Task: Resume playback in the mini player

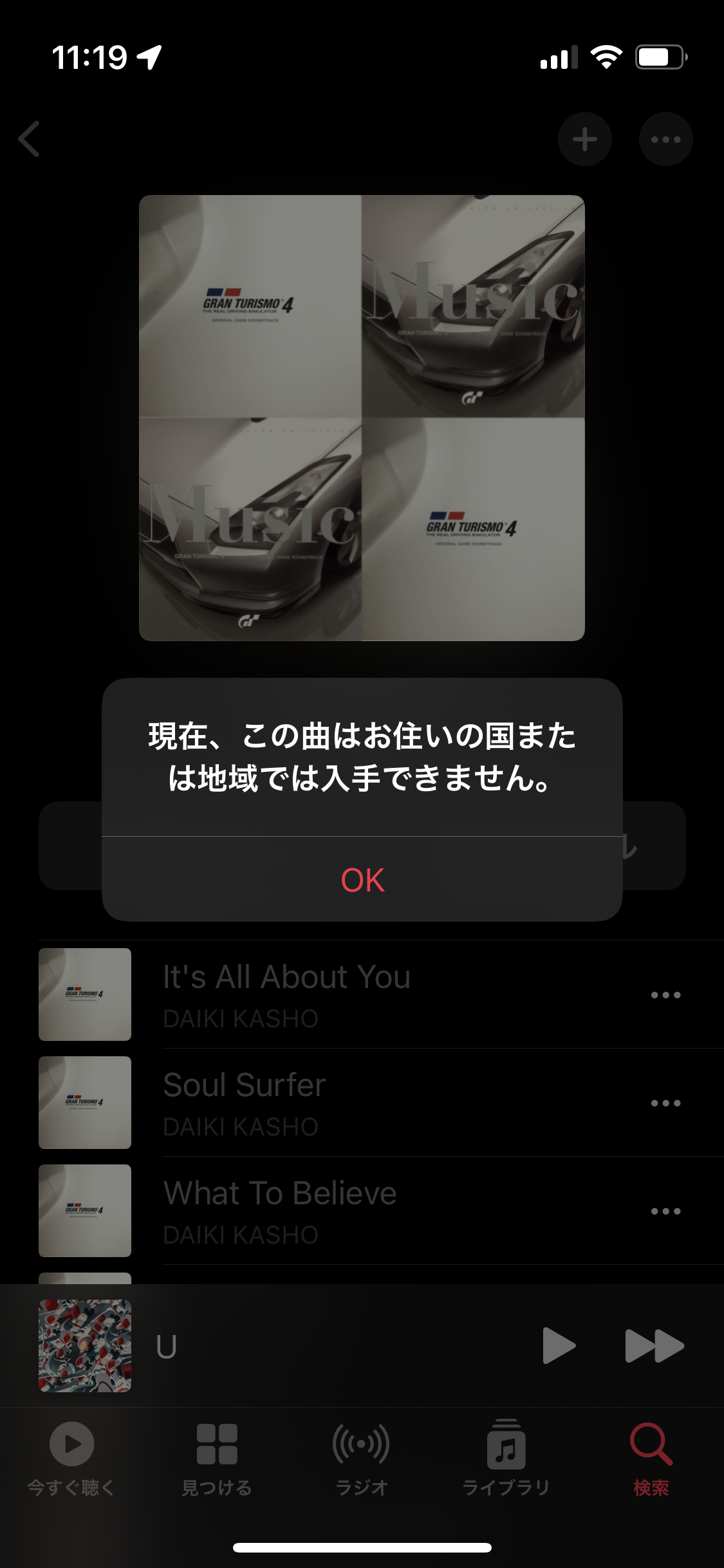Action: 559,1345
